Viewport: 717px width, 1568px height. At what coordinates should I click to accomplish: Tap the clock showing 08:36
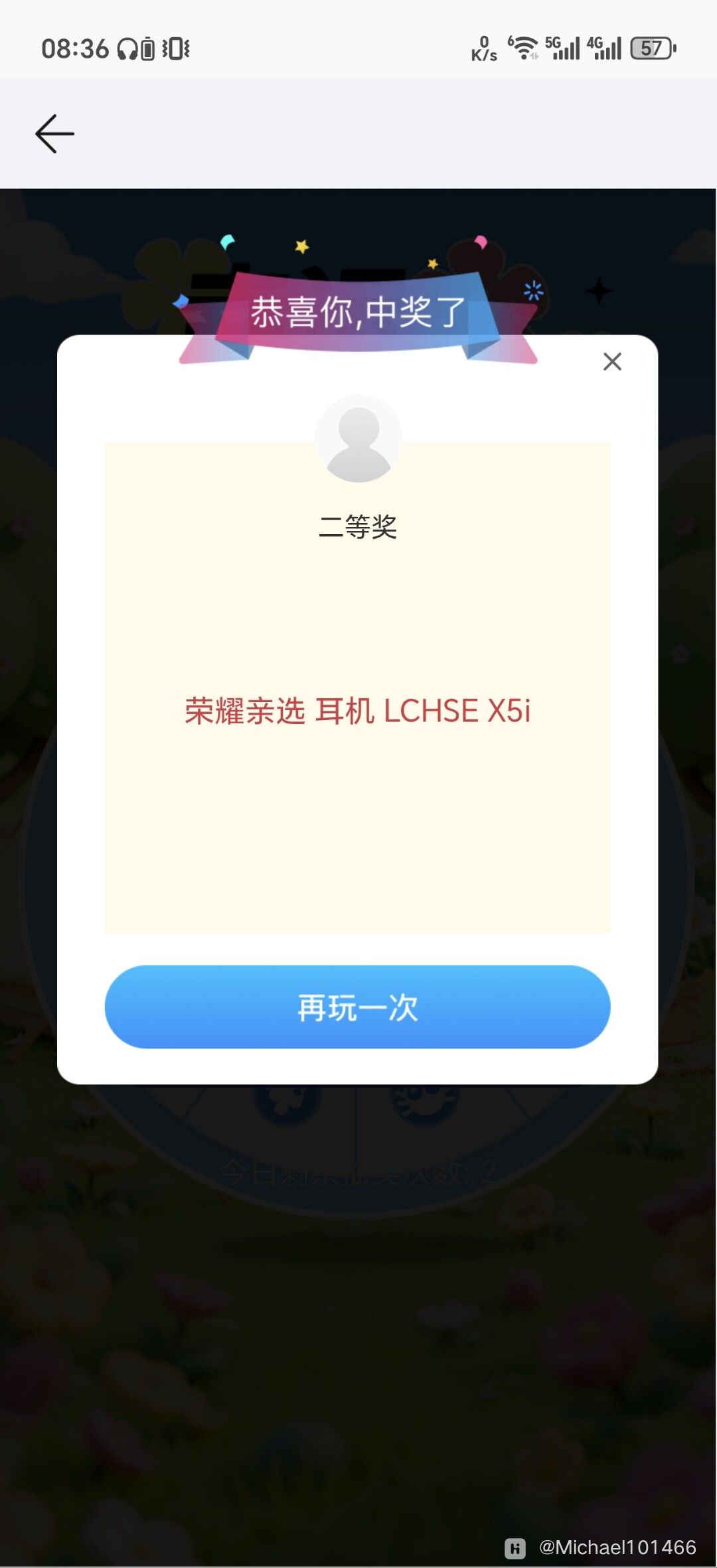pos(75,49)
